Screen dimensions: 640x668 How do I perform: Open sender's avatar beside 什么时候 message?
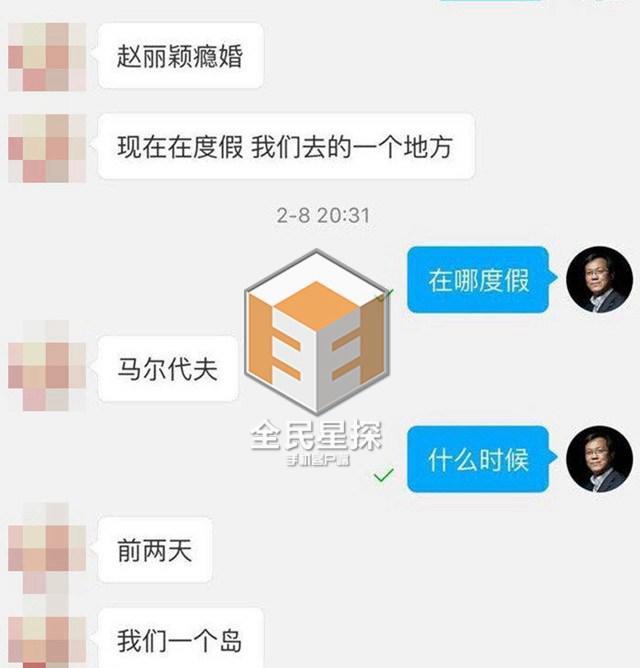click(600, 460)
